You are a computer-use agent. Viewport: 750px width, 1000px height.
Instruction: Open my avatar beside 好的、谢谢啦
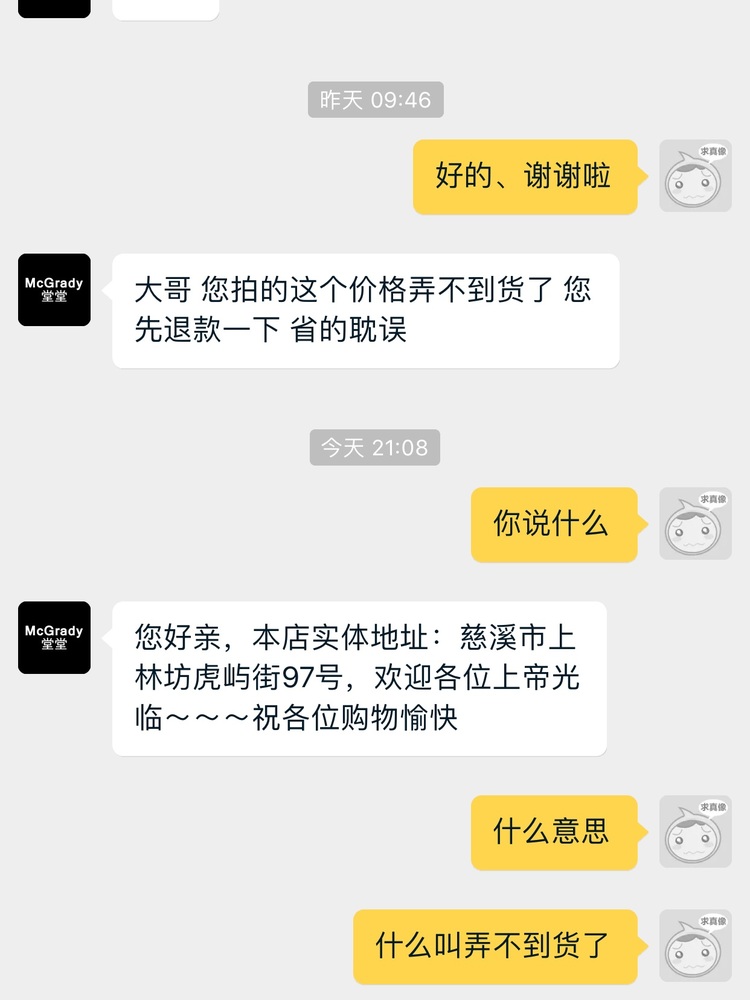(695, 176)
